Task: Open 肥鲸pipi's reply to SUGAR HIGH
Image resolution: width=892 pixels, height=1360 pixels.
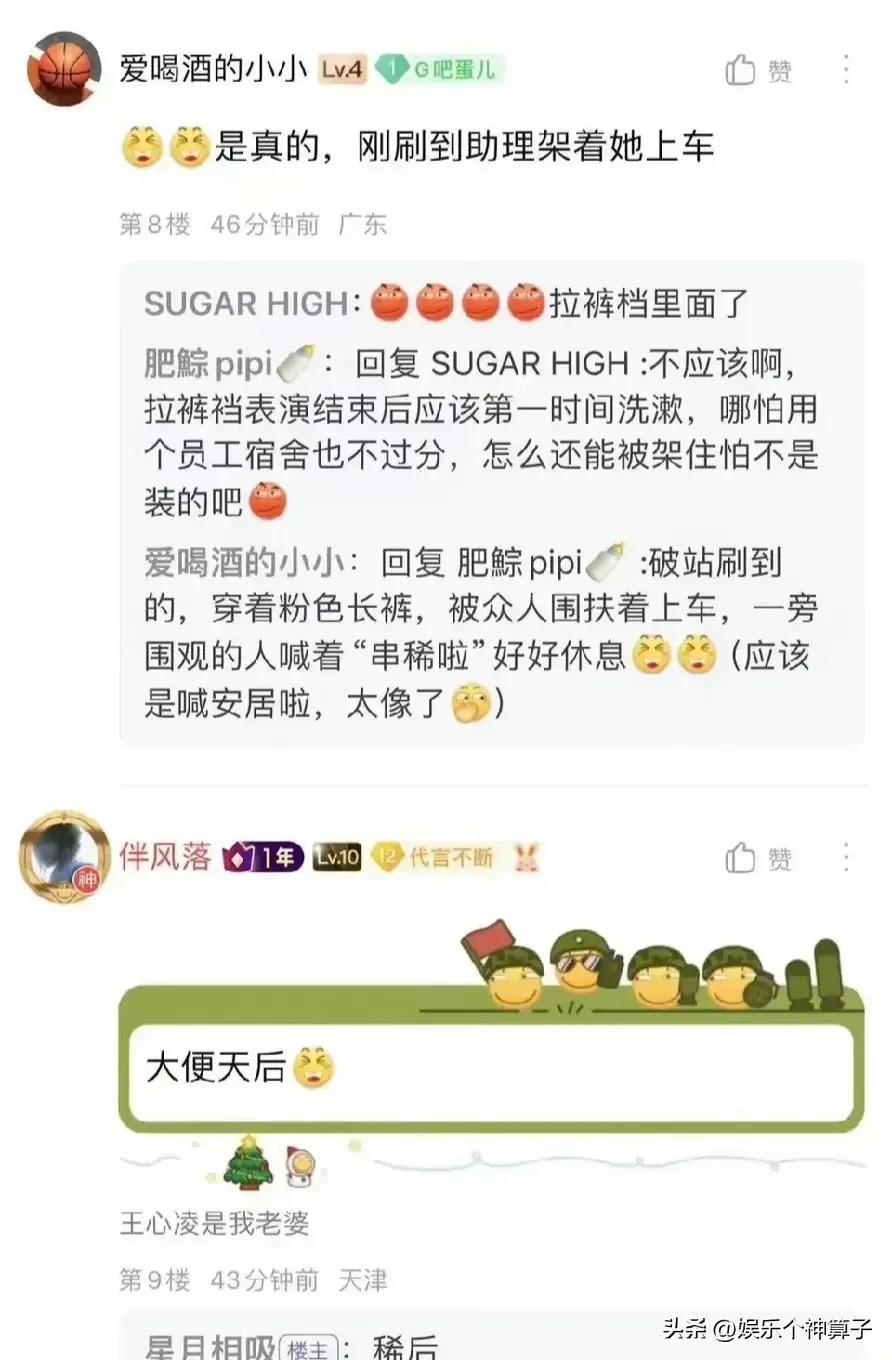Action: pos(480,432)
